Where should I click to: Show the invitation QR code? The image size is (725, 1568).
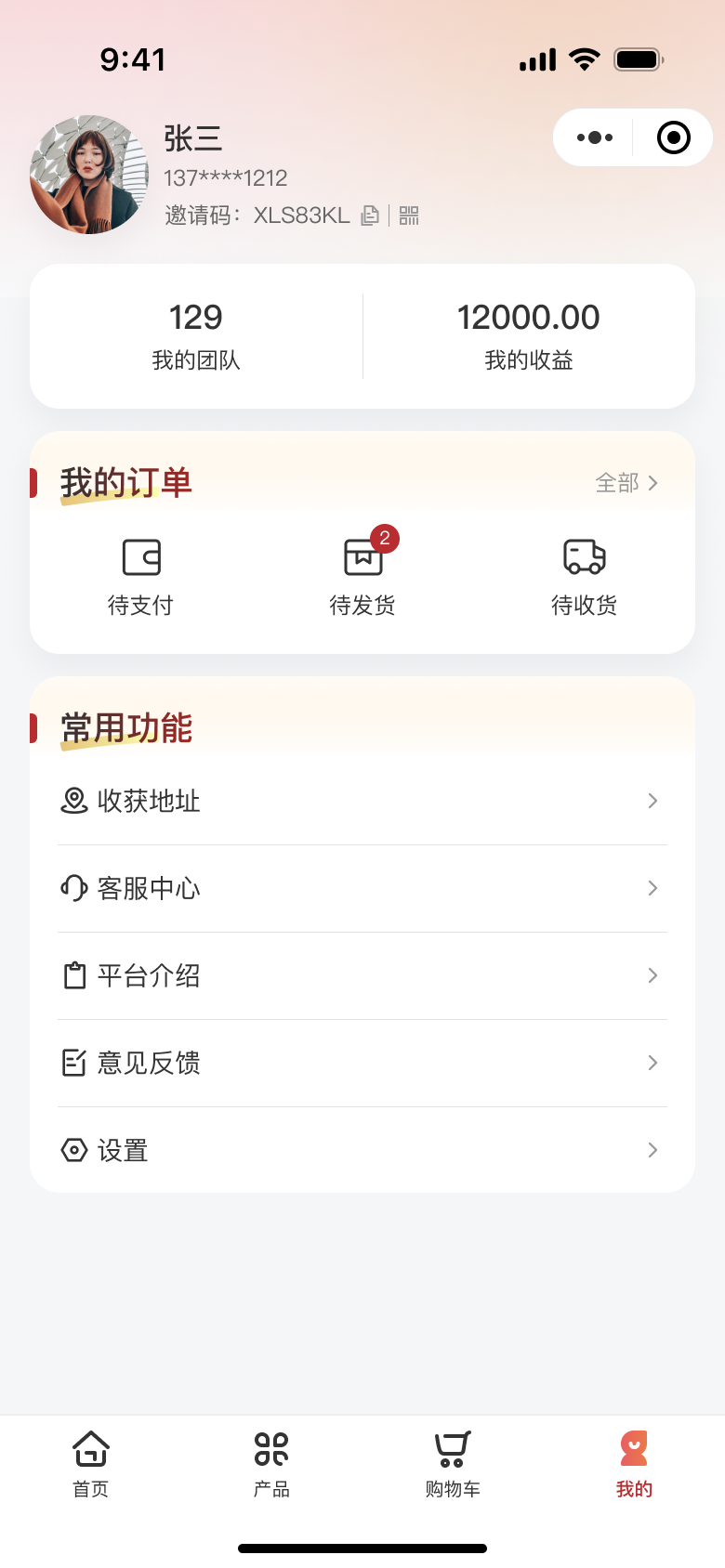[409, 216]
